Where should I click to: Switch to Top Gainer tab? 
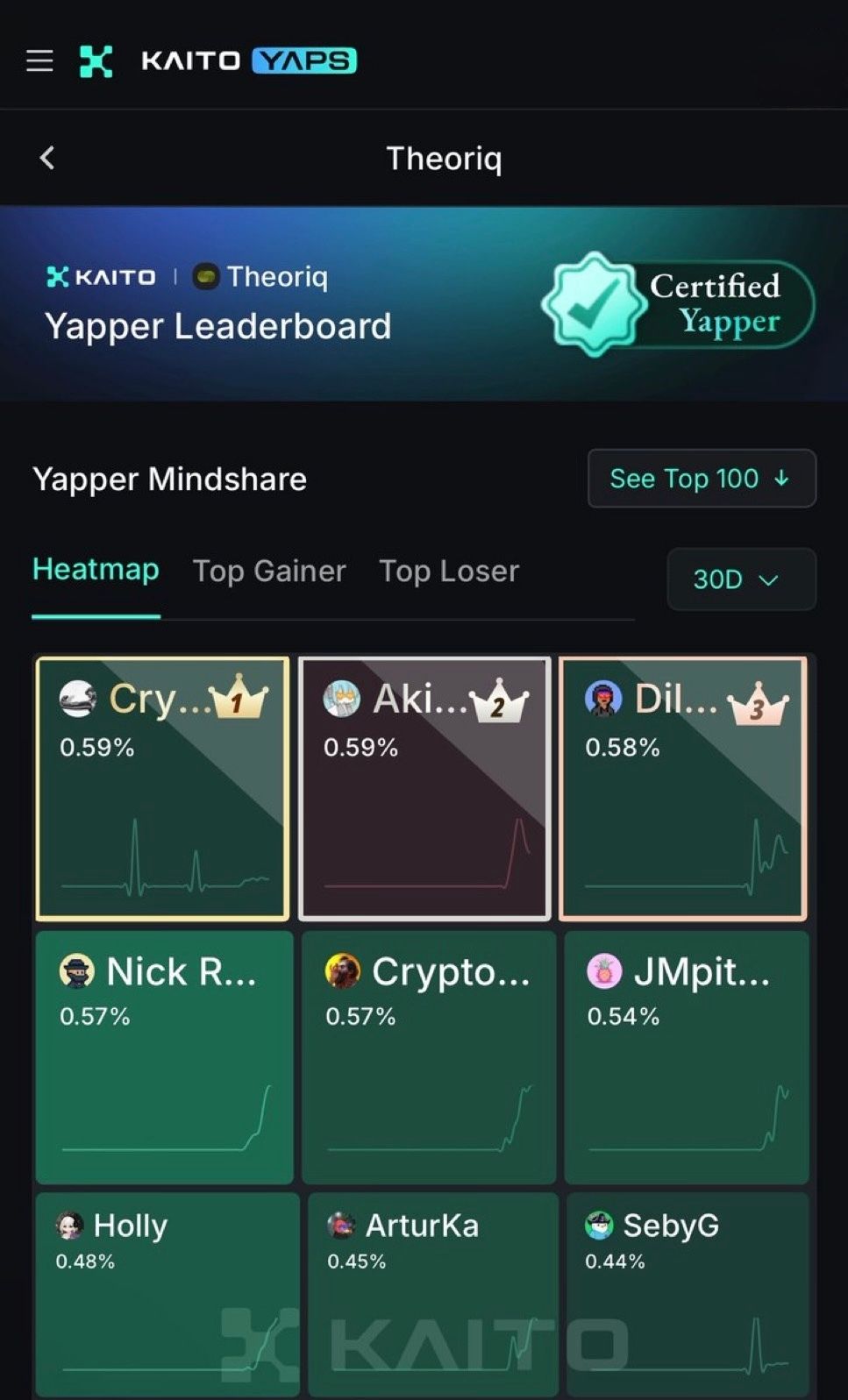[x=269, y=571]
